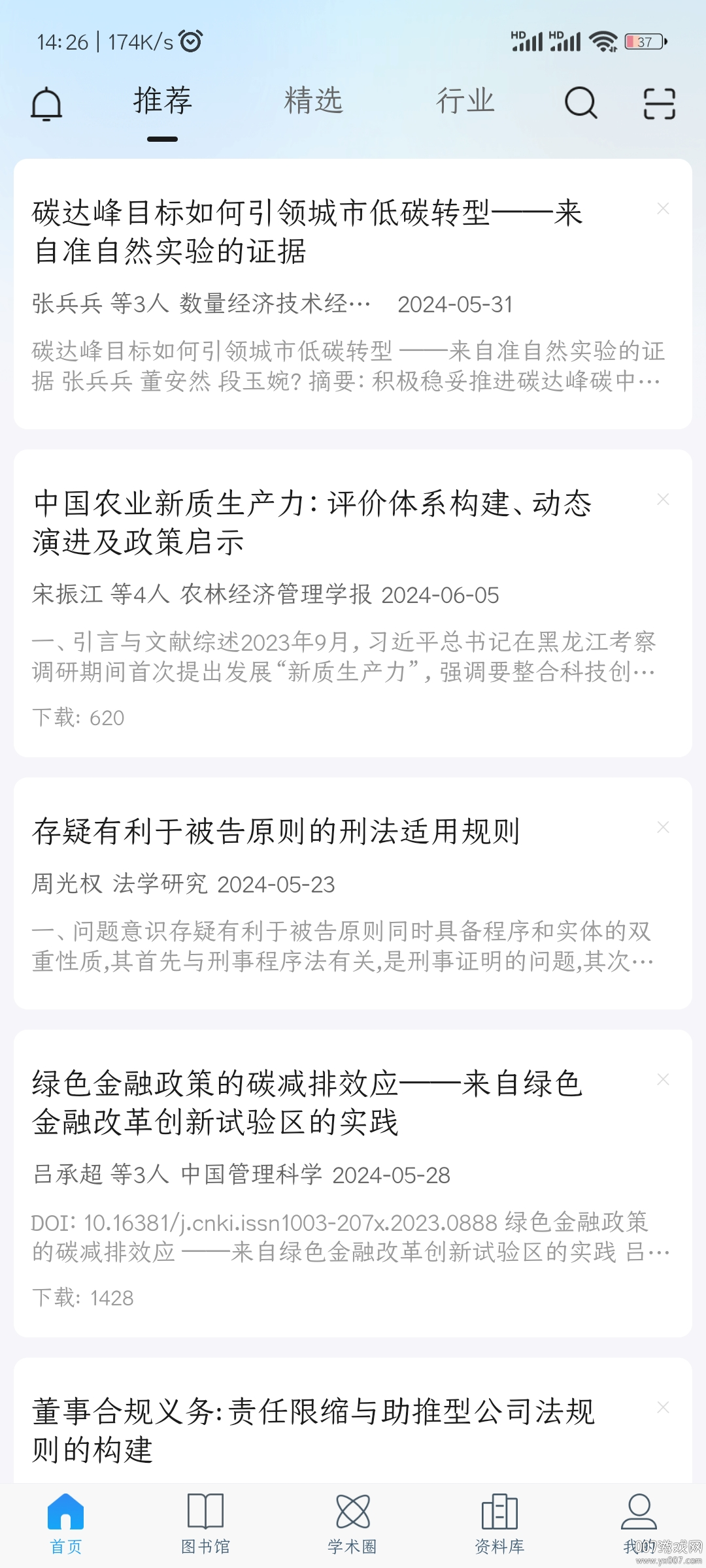
Task: Dismiss the 碳达峰目标 article card
Action: 663,208
